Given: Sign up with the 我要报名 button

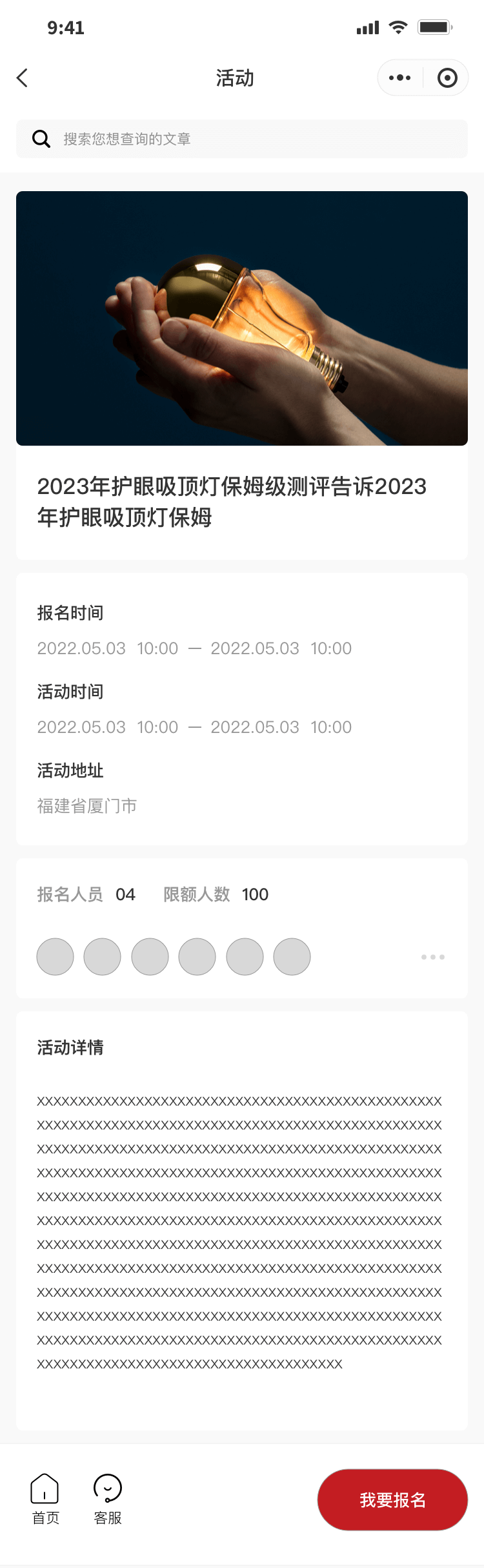Looking at the screenshot, I should pos(392,1500).
